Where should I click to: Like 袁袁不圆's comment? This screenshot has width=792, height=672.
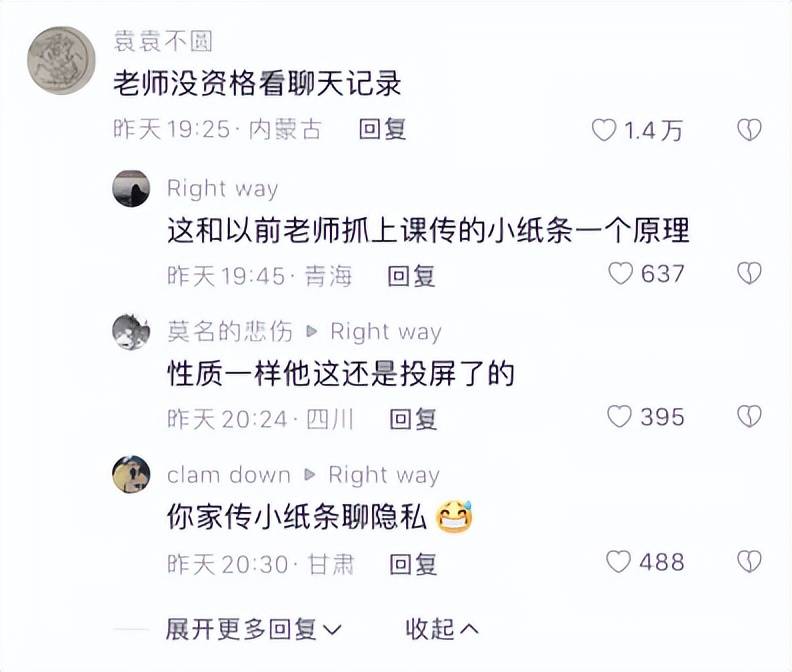604,130
